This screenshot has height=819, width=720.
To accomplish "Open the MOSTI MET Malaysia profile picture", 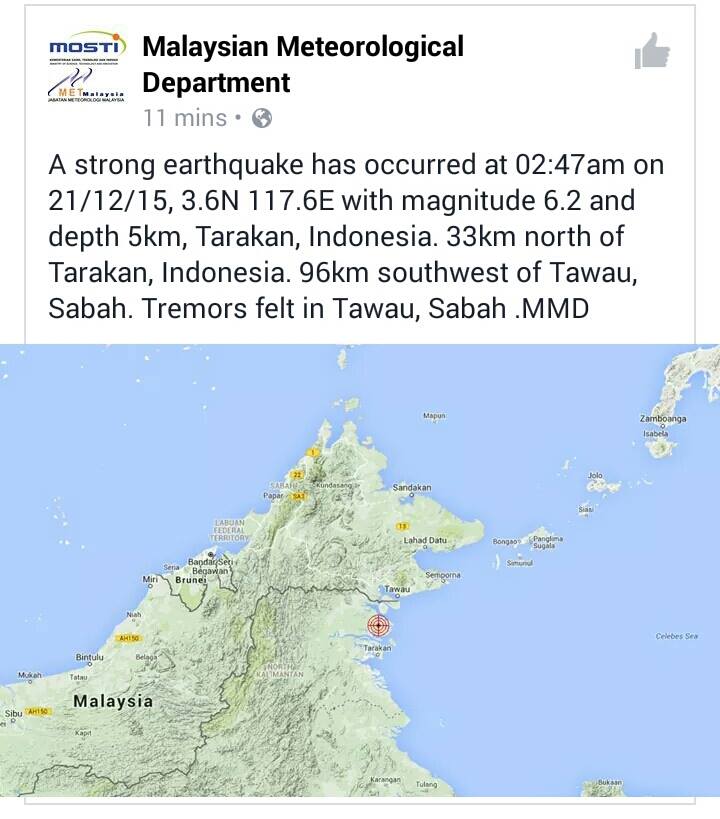I will tap(87, 68).
